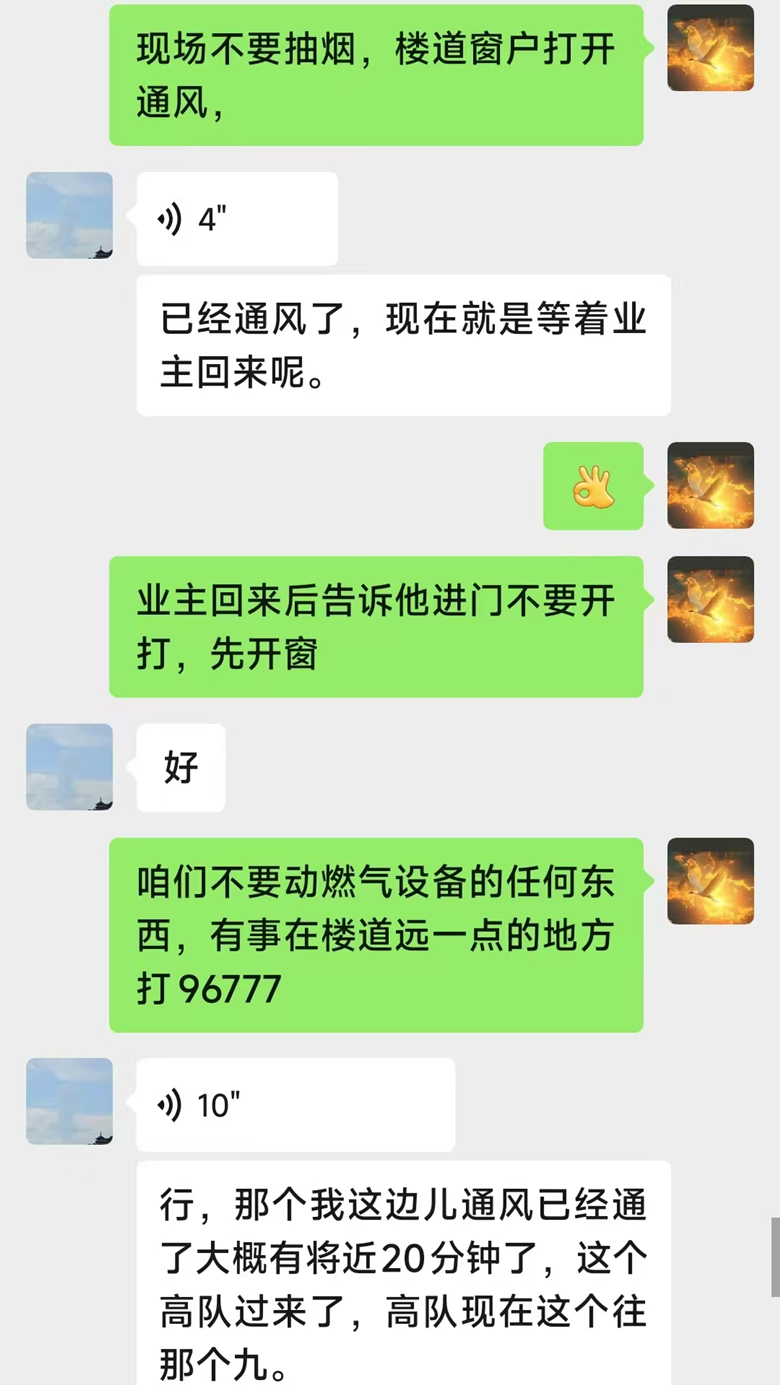This screenshot has height=1385, width=780.
Task: Play the 10-second voice message
Action: coord(293,1103)
